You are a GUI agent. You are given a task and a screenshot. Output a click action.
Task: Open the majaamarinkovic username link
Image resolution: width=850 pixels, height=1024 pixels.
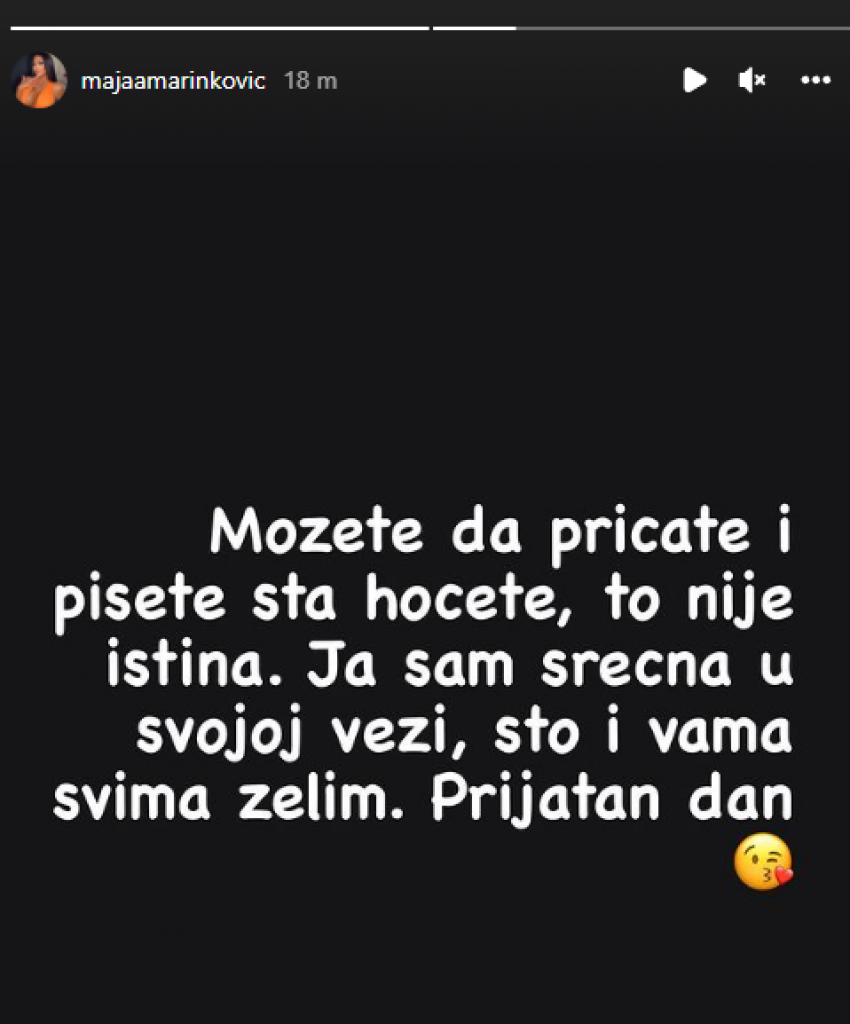click(x=174, y=81)
